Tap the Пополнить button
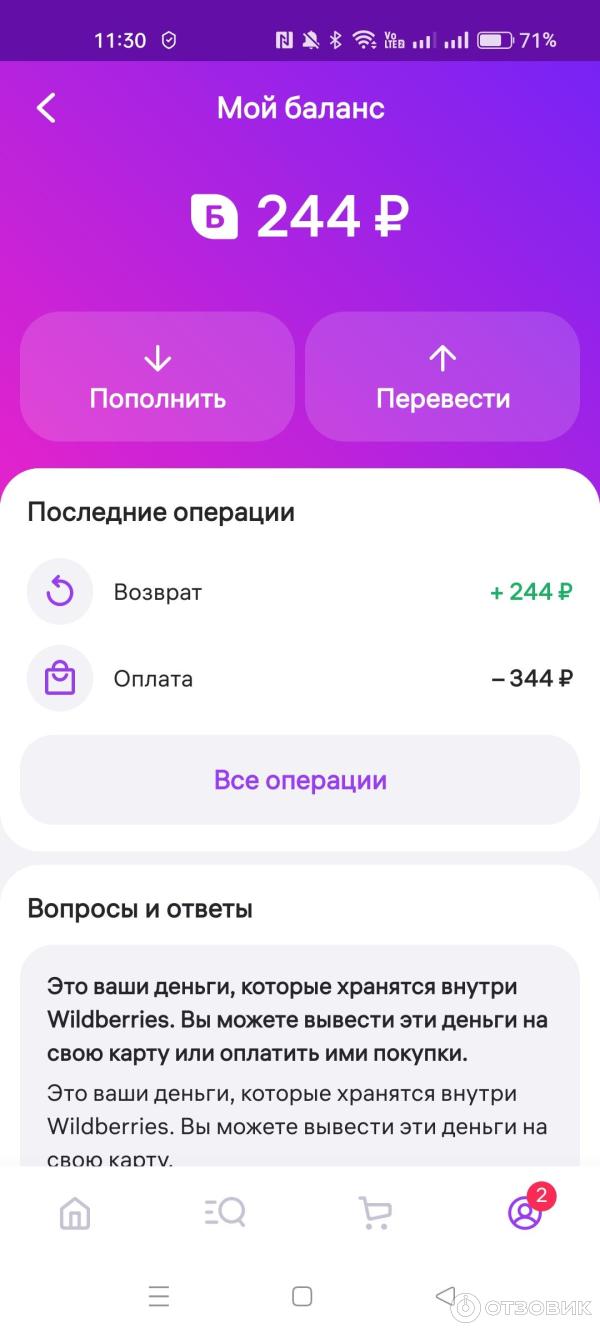 click(158, 377)
